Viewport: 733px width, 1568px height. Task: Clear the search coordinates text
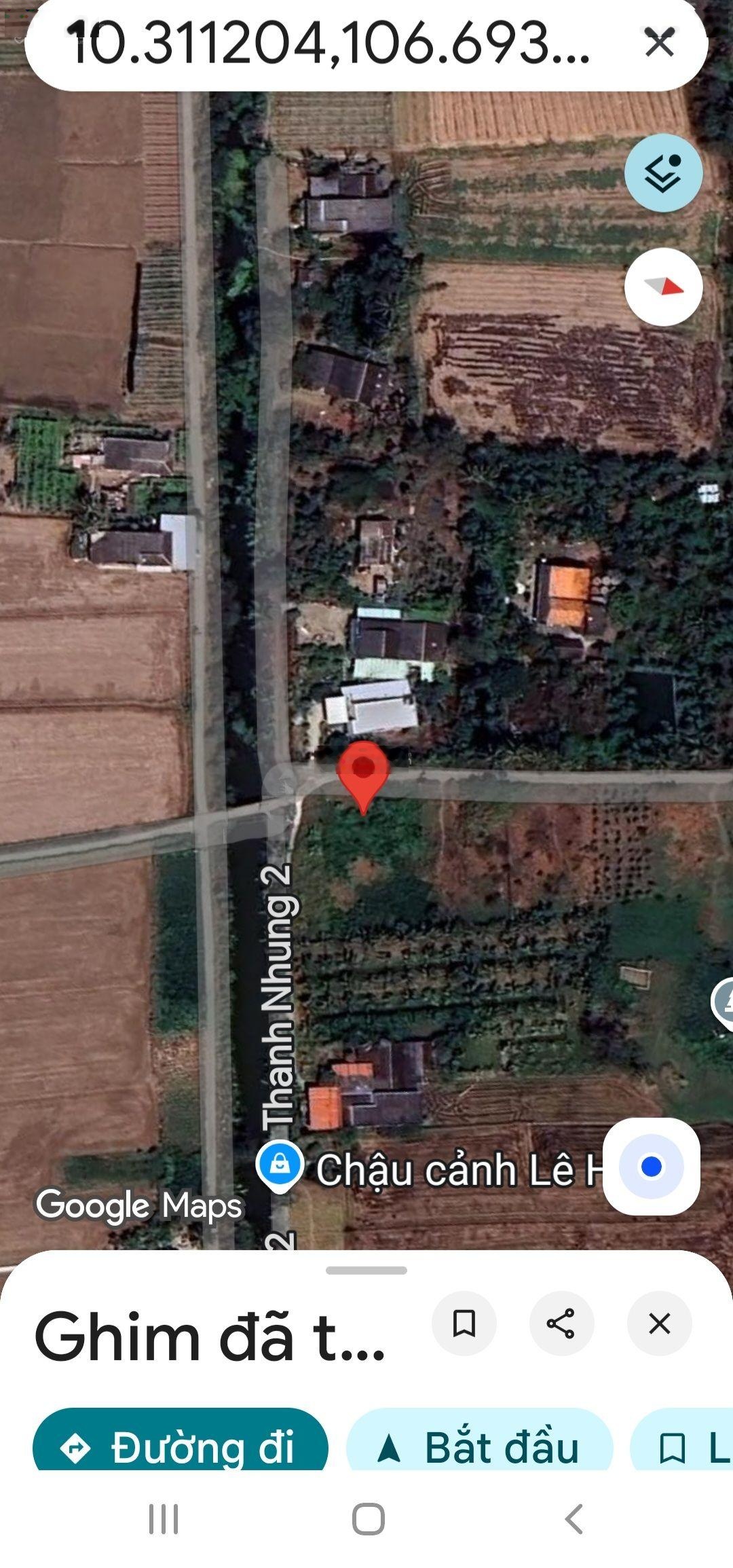(x=659, y=43)
